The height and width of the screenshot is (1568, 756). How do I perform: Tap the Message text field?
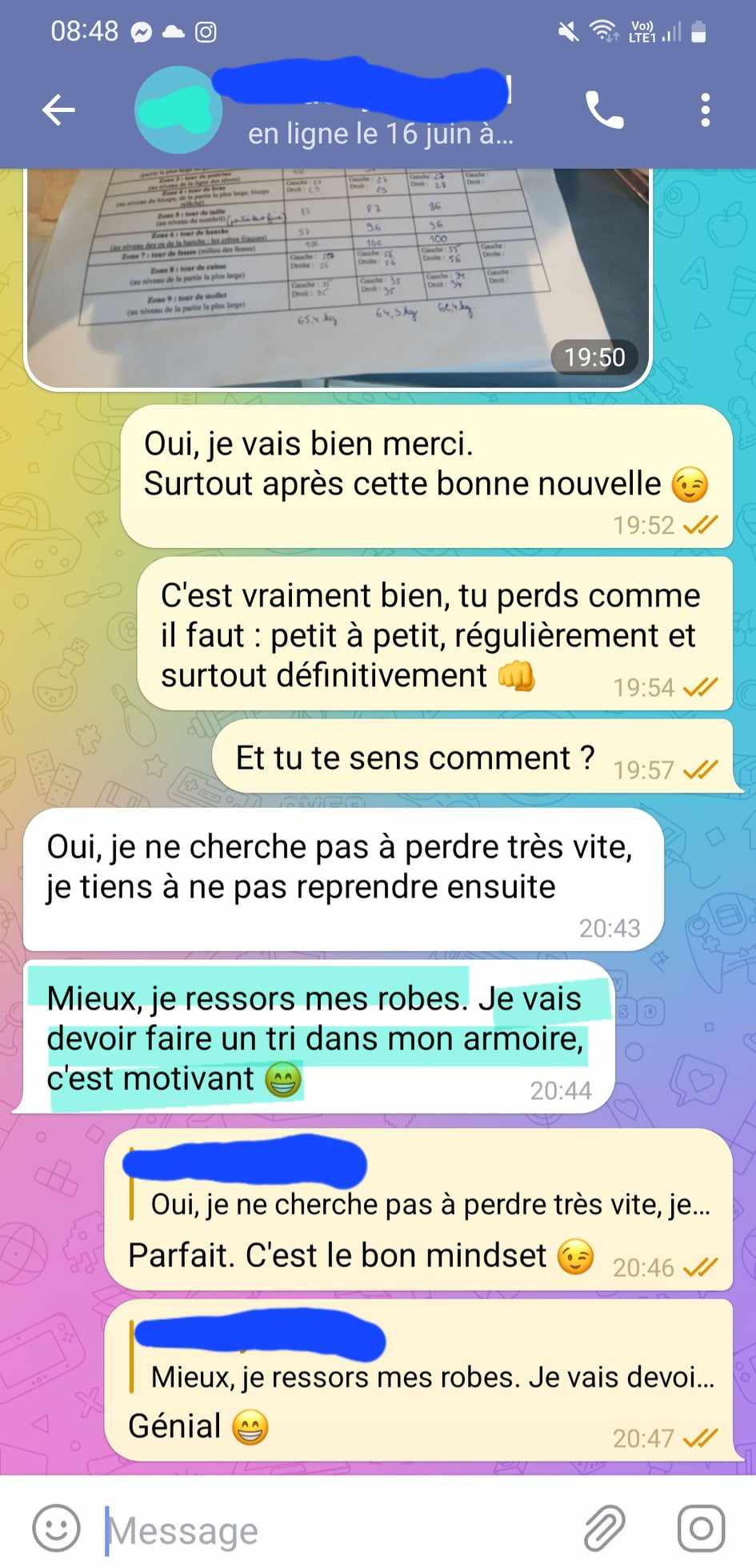point(336,1531)
